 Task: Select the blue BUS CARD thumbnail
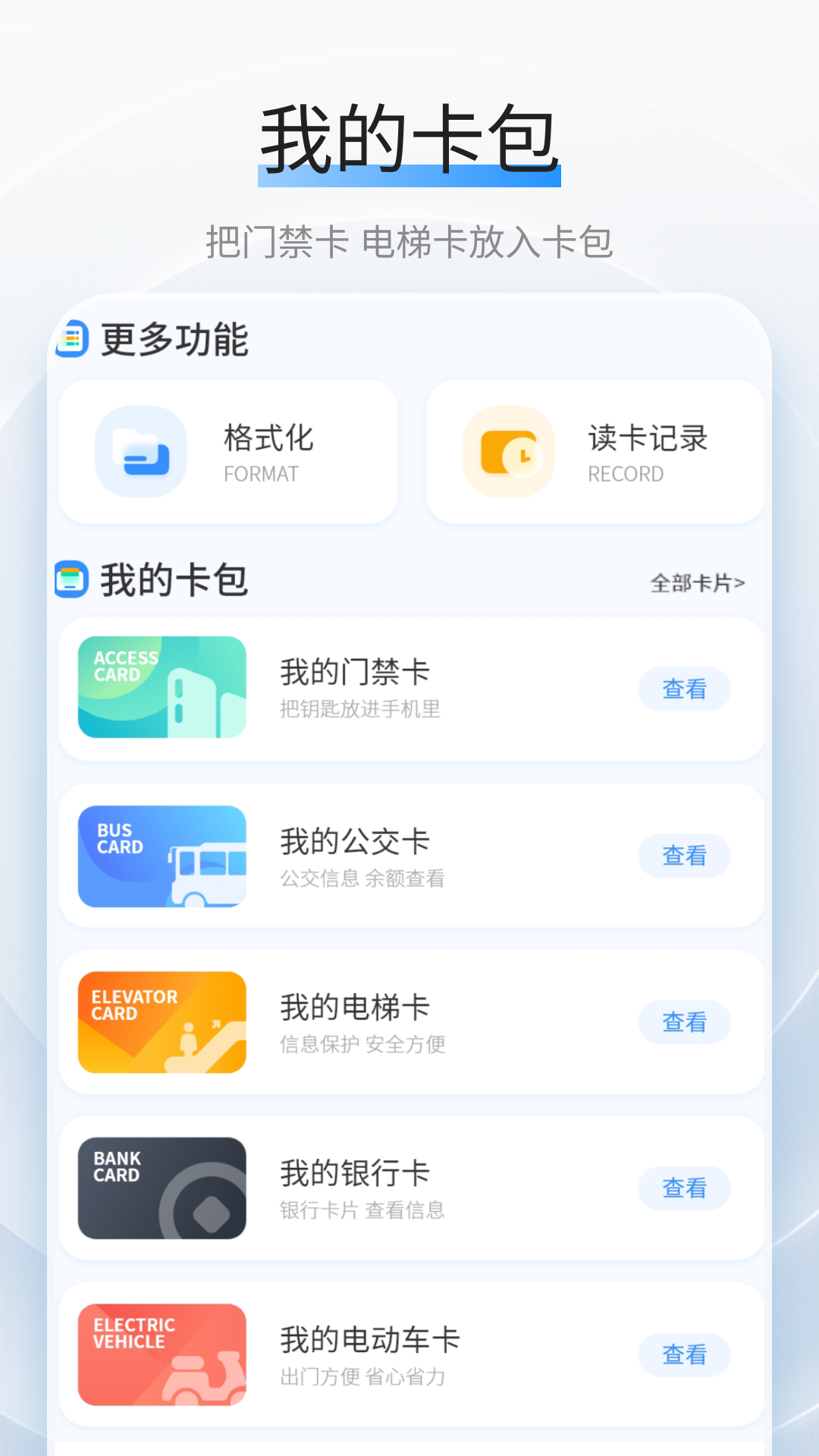[x=161, y=855]
